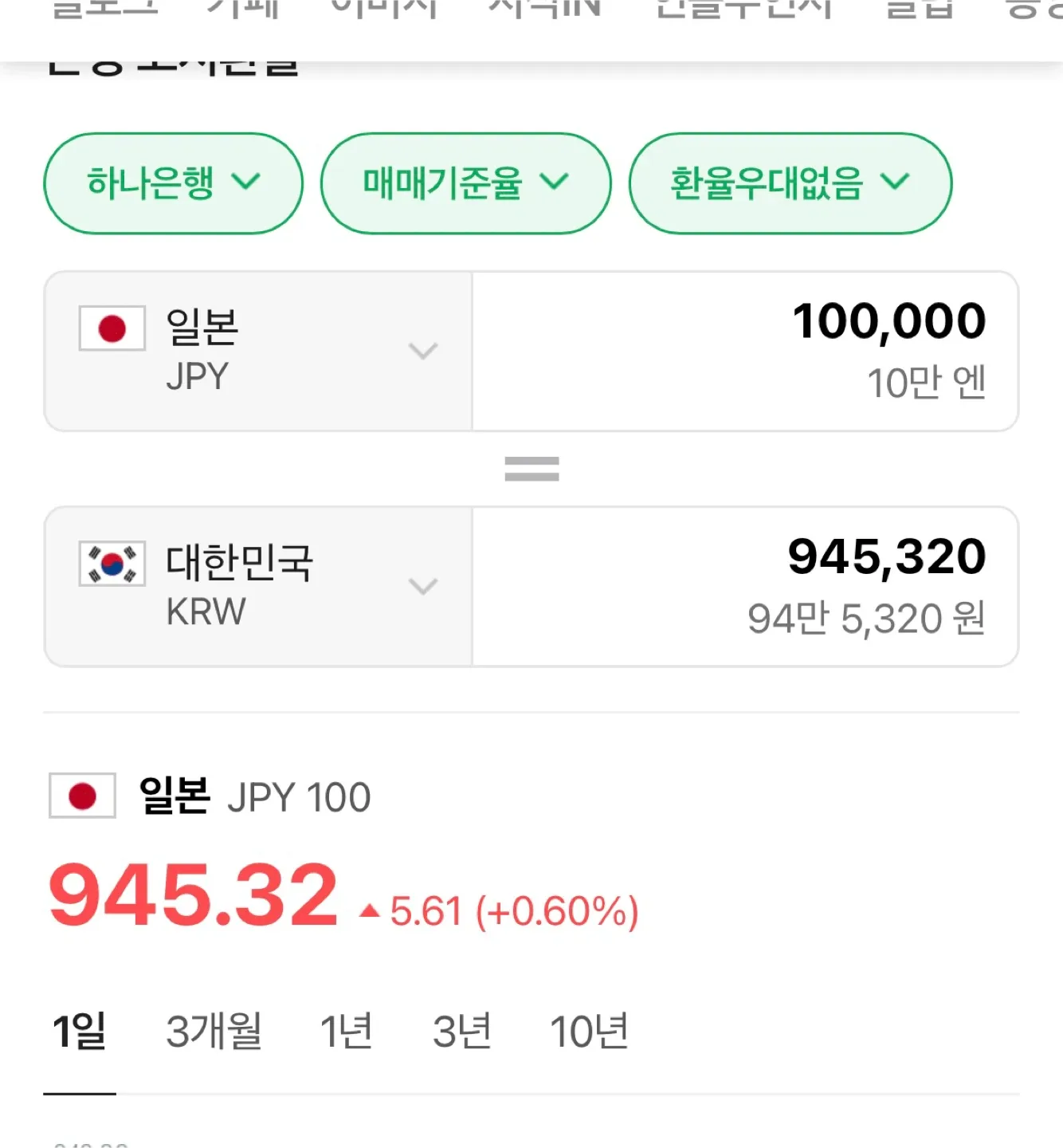This screenshot has width=1063, height=1148.
Task: Switch to the 3년 chart tab
Action: pyautogui.click(x=461, y=1032)
